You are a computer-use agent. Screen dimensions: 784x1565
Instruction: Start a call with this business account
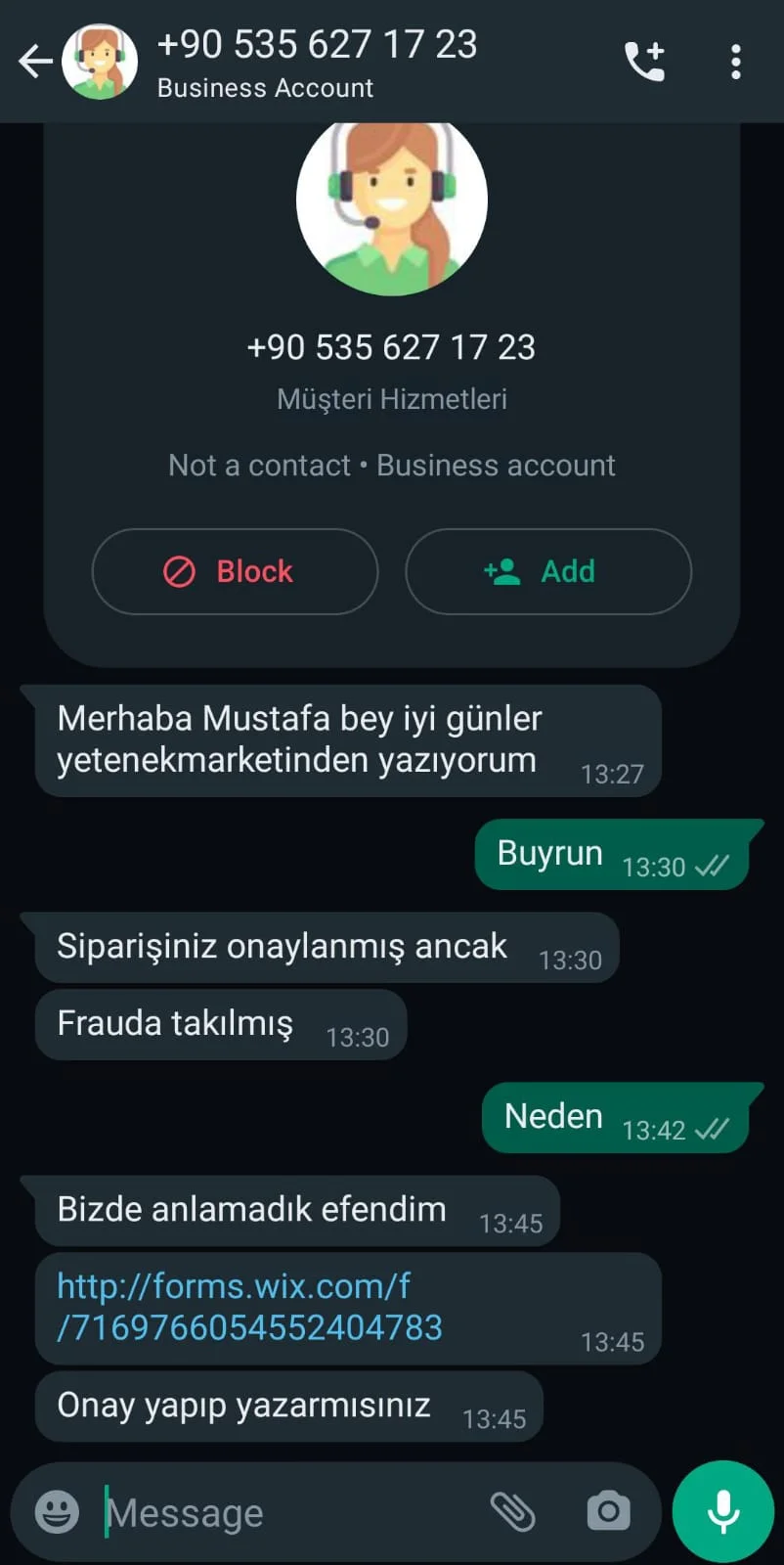645,62
